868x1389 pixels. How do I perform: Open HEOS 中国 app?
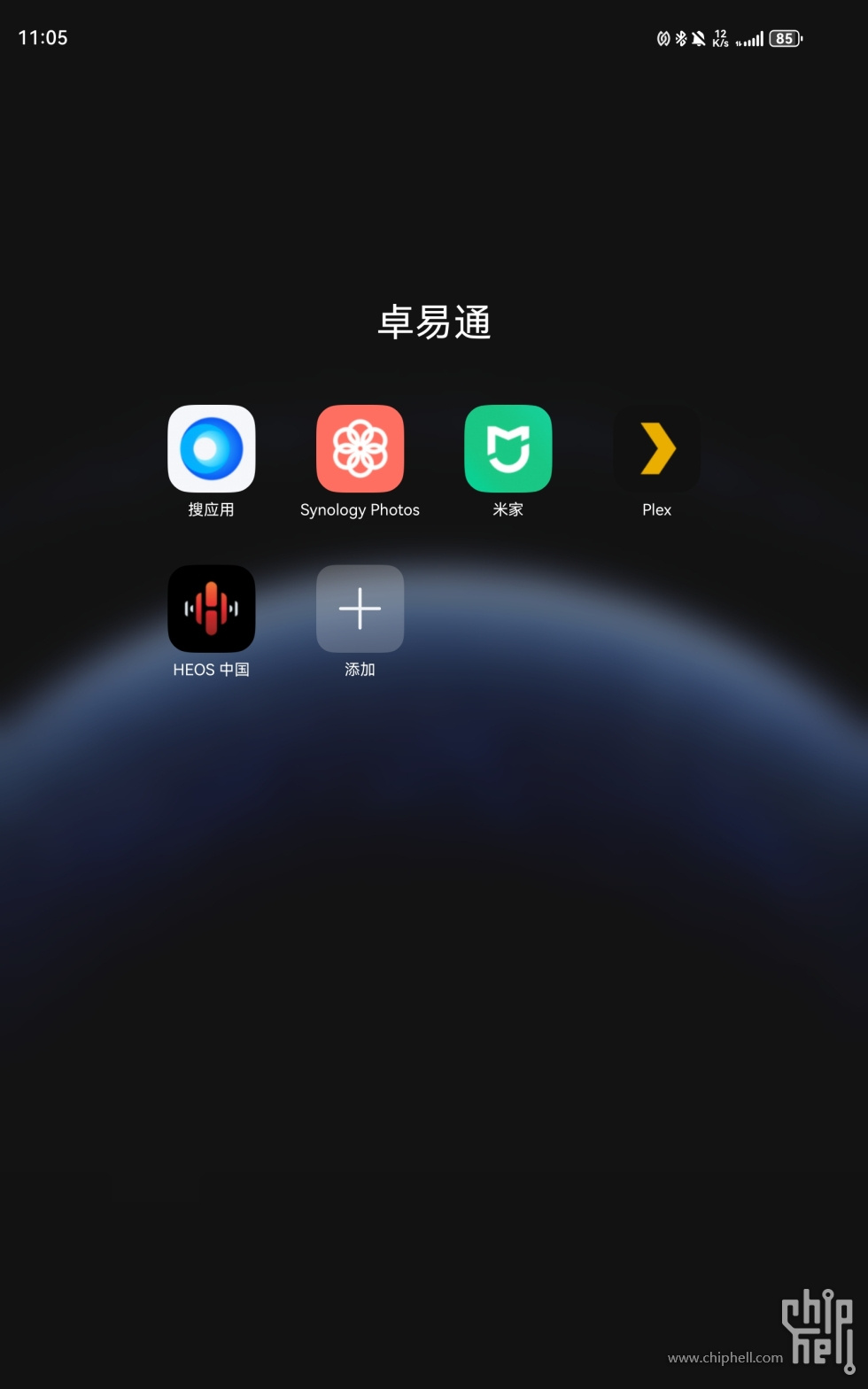point(211,609)
